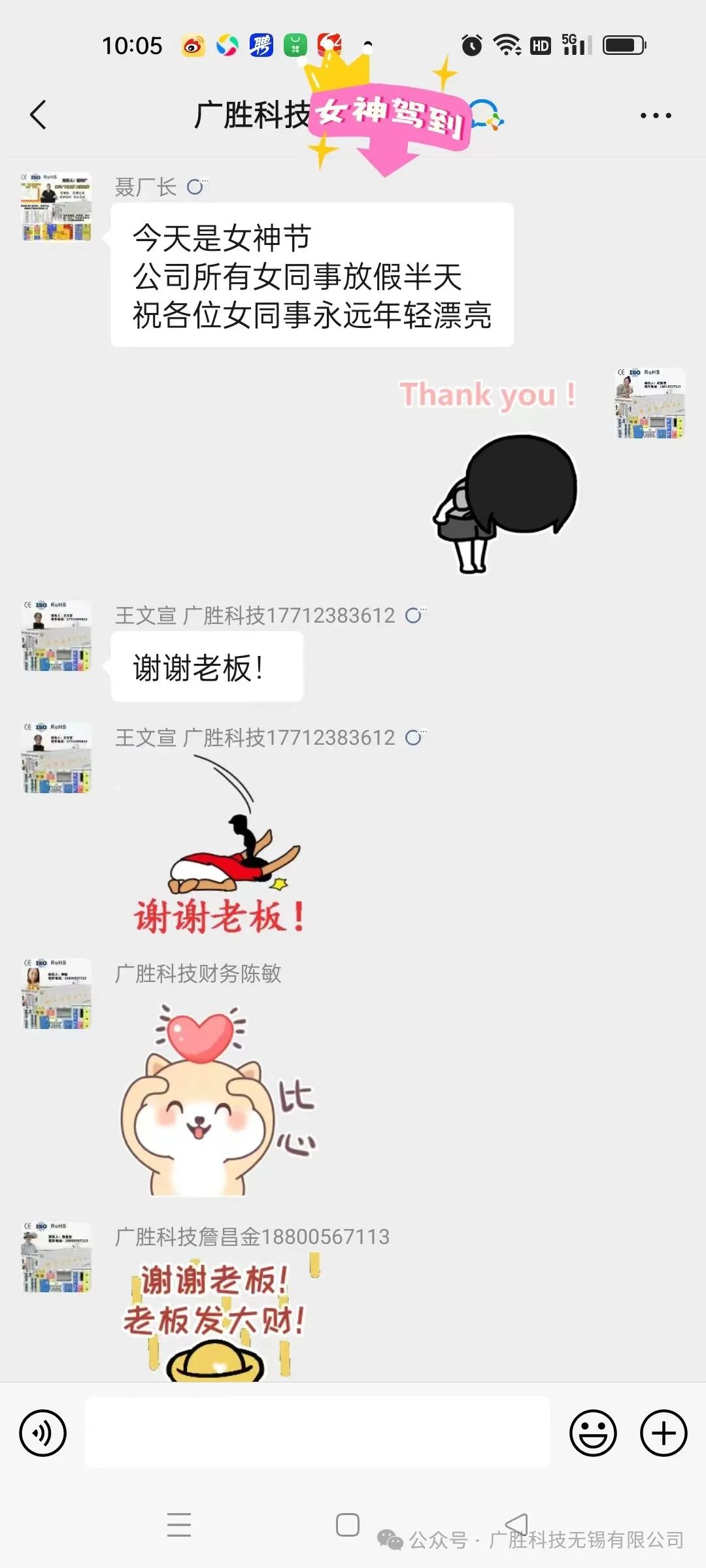The width and height of the screenshot is (706, 1568).
Task: Open the 比心 heart sticker from 陈敏
Action: point(216,1101)
